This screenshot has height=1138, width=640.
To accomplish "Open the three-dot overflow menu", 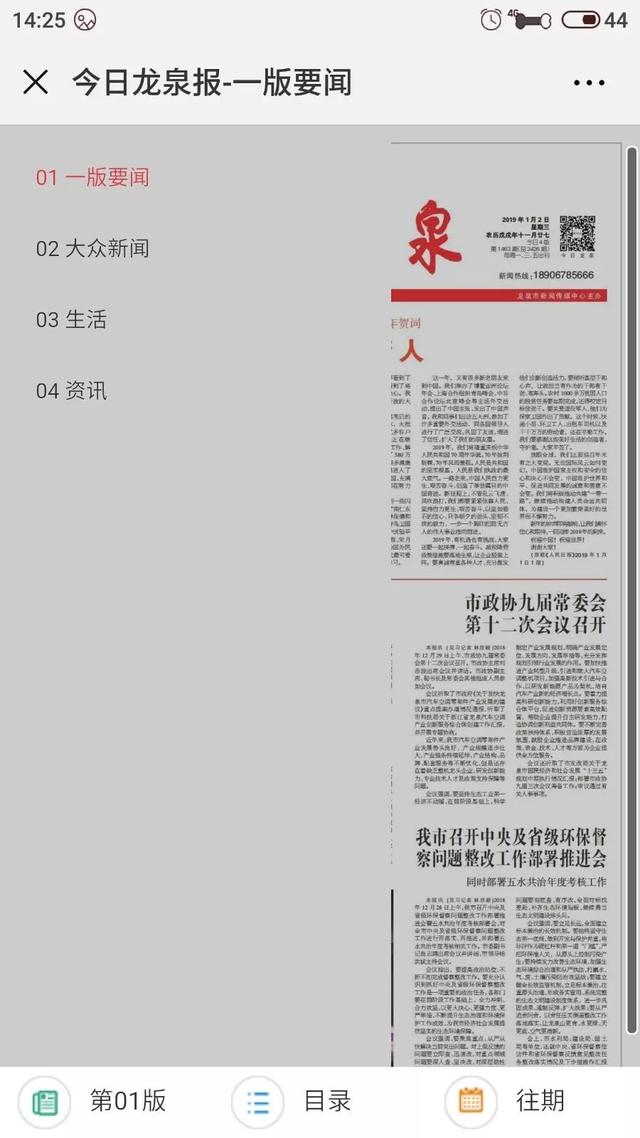I will point(590,82).
